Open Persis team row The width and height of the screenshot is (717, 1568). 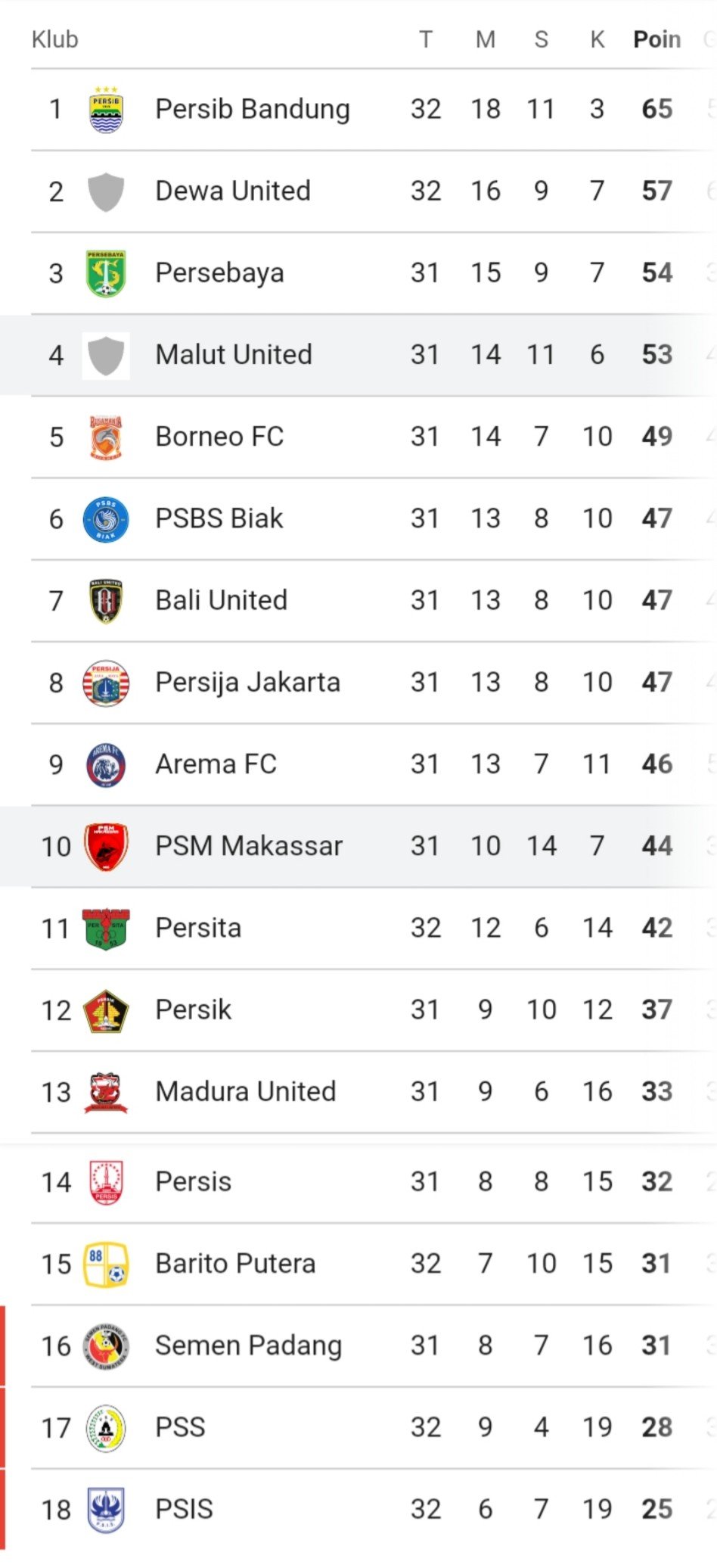click(x=193, y=1182)
